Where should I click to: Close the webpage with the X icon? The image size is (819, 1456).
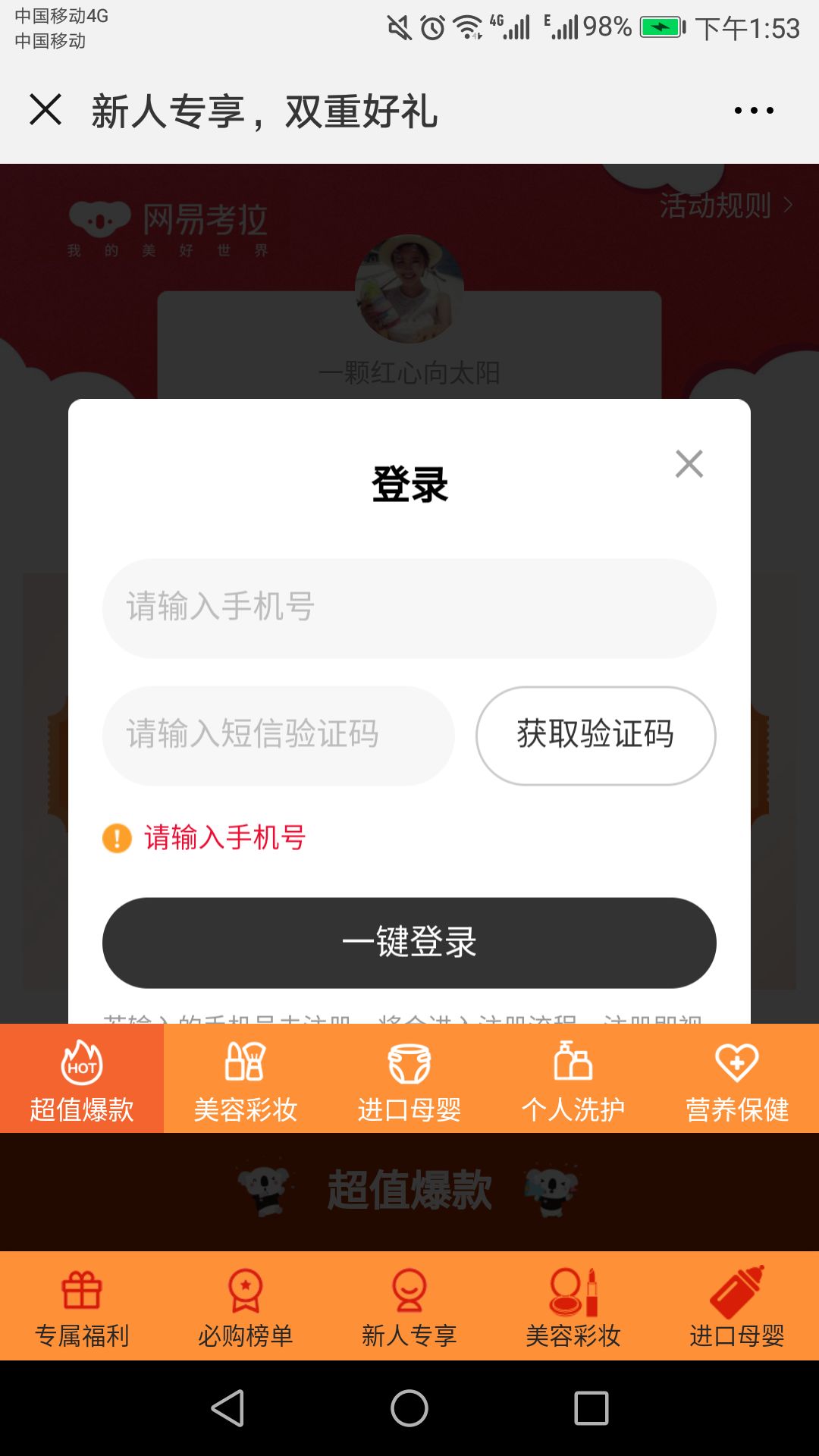[45, 110]
